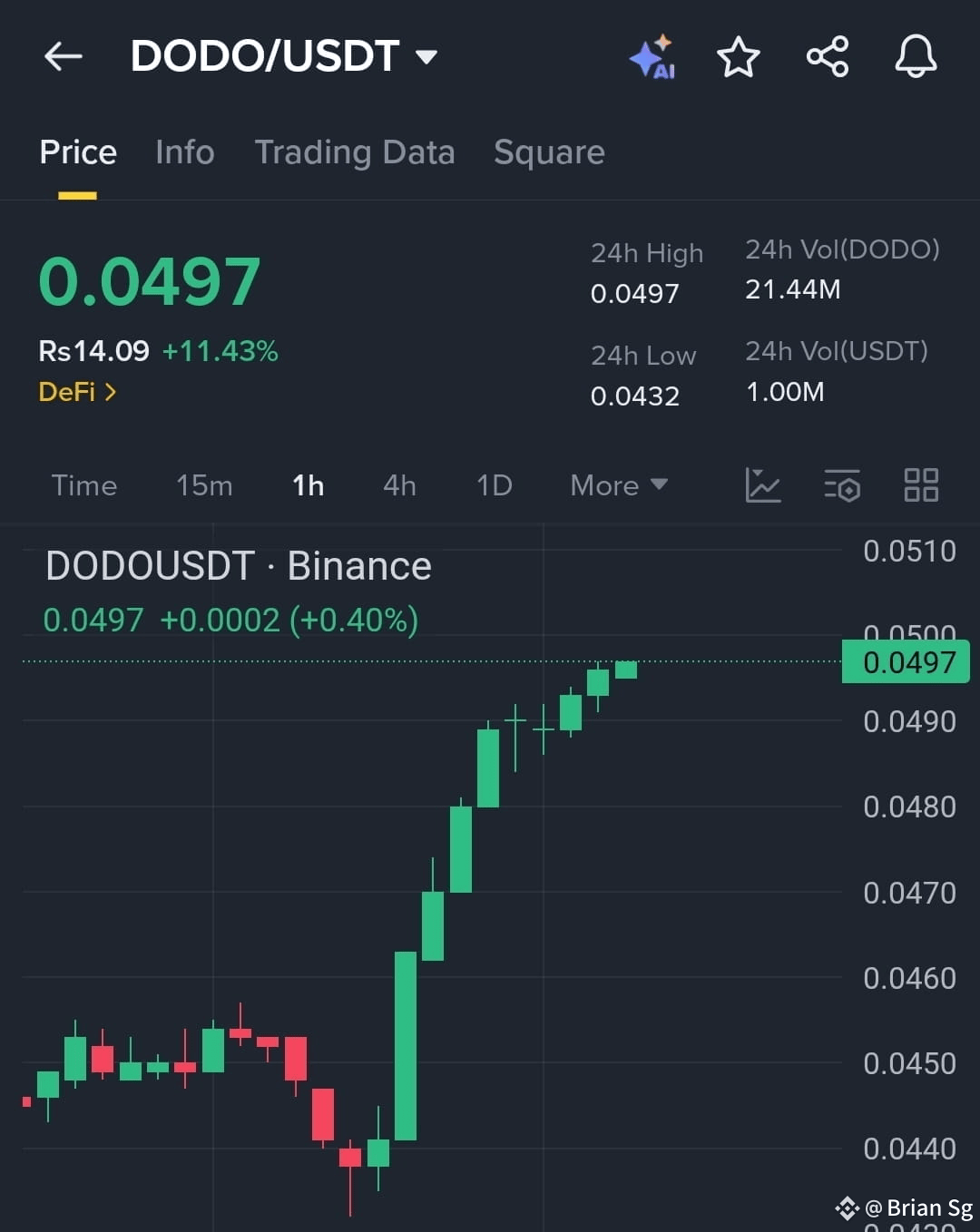This screenshot has height=1232, width=980.
Task: Click the current price label 0.0497
Action: coord(905,661)
